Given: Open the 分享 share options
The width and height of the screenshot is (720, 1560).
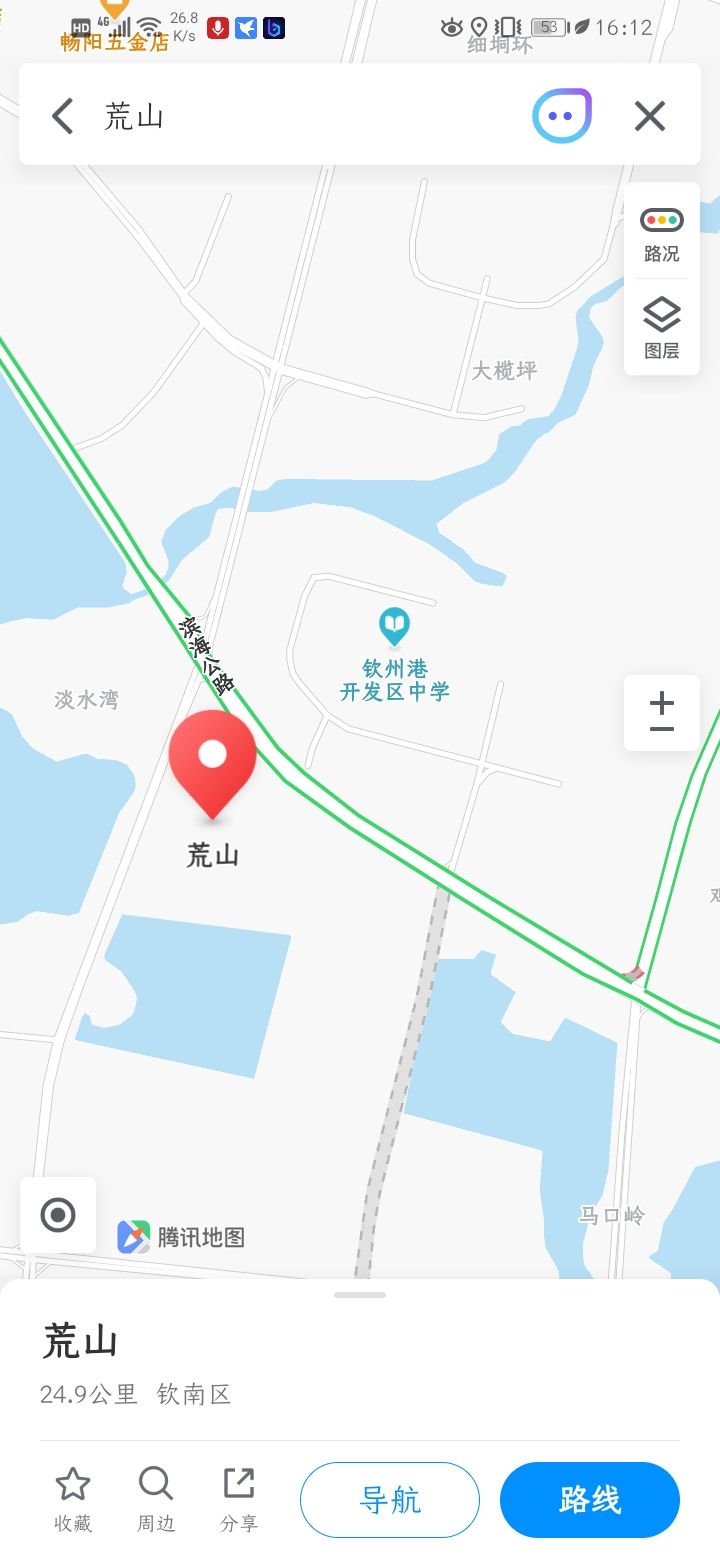Looking at the screenshot, I should point(238,1497).
